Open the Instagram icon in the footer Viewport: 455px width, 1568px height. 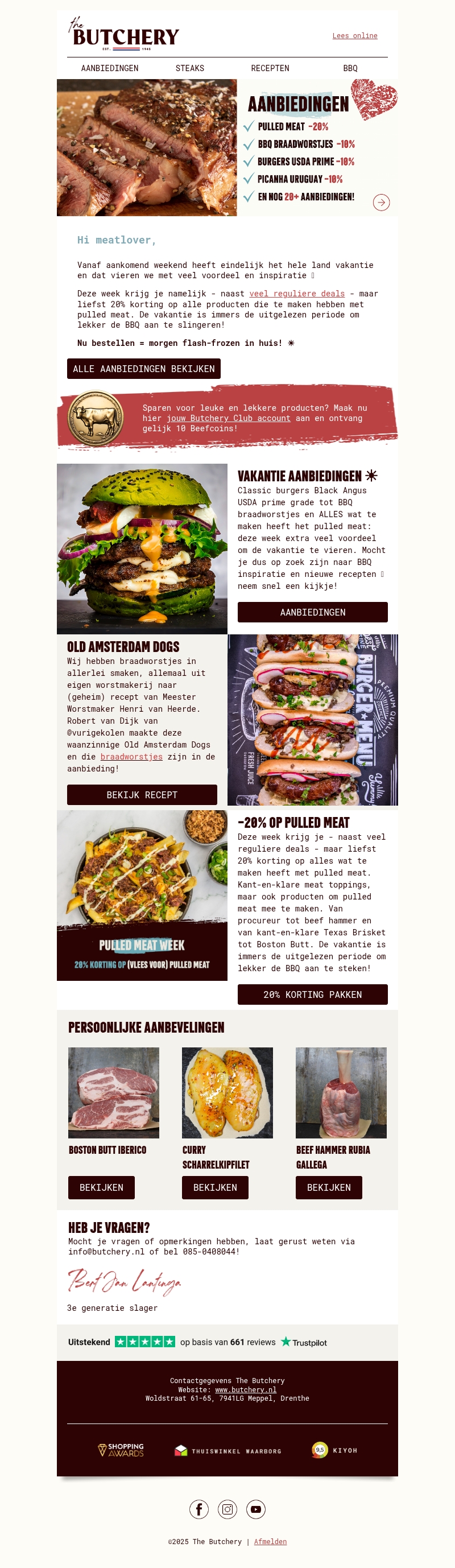click(x=227, y=1509)
